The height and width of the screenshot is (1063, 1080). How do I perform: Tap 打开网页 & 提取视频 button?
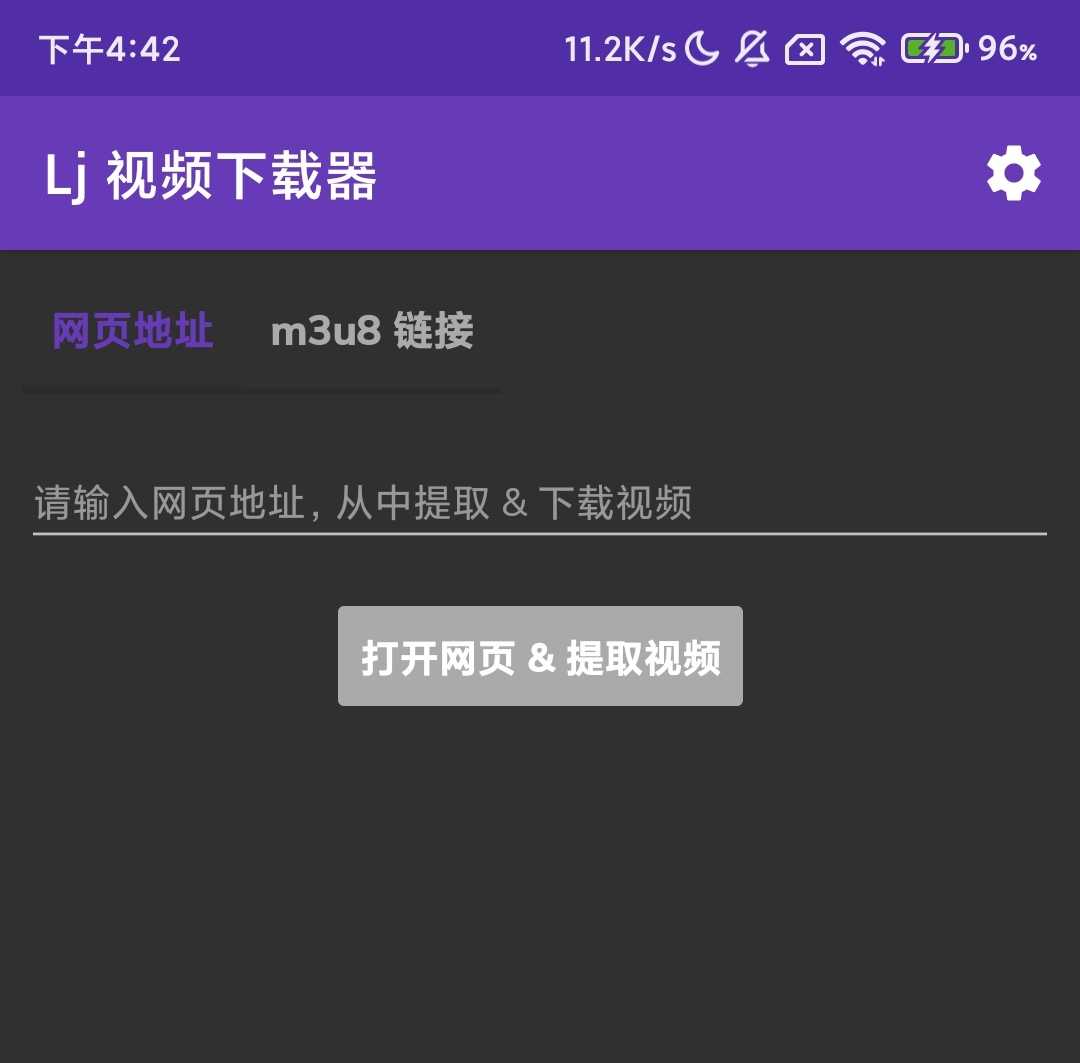coord(540,657)
